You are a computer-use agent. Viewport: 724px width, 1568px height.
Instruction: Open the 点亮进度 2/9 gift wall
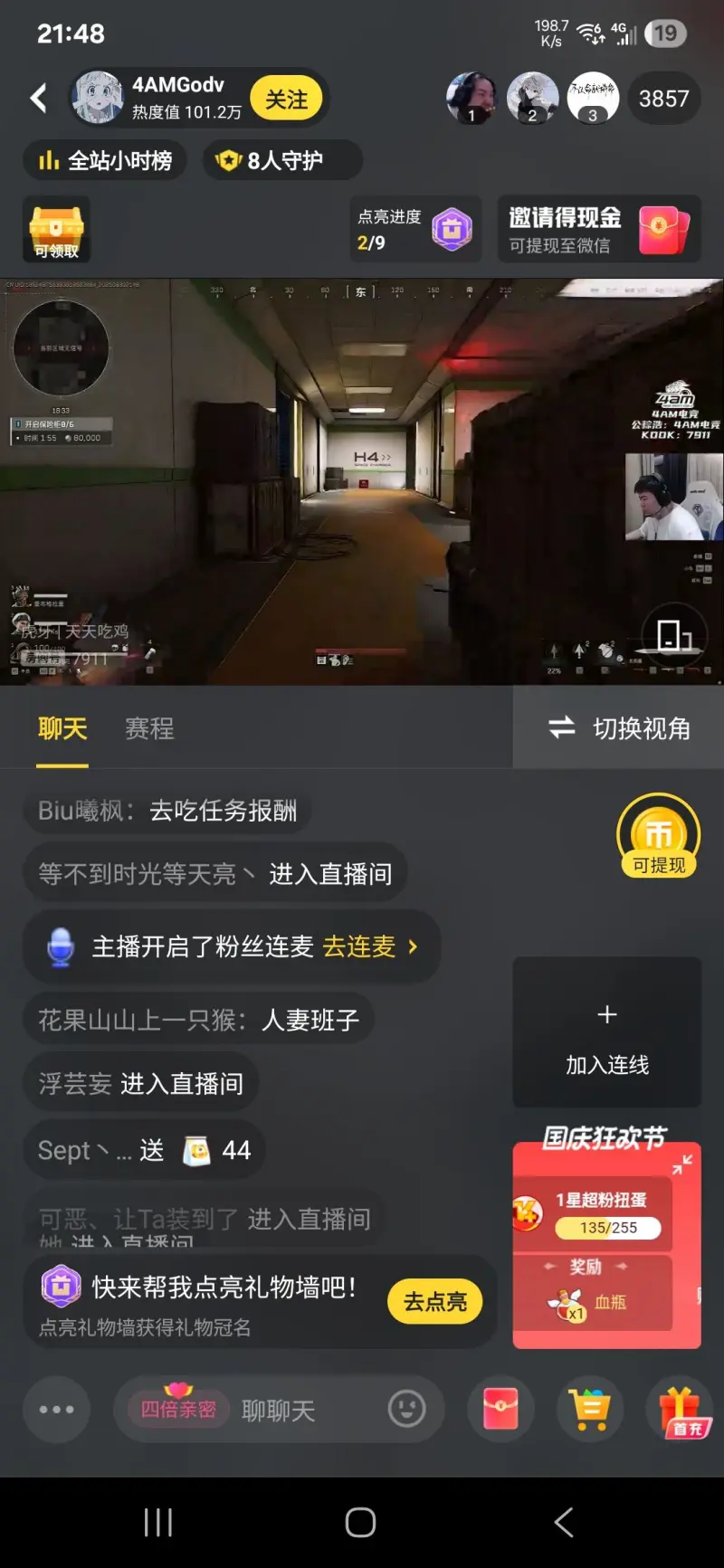click(x=415, y=230)
